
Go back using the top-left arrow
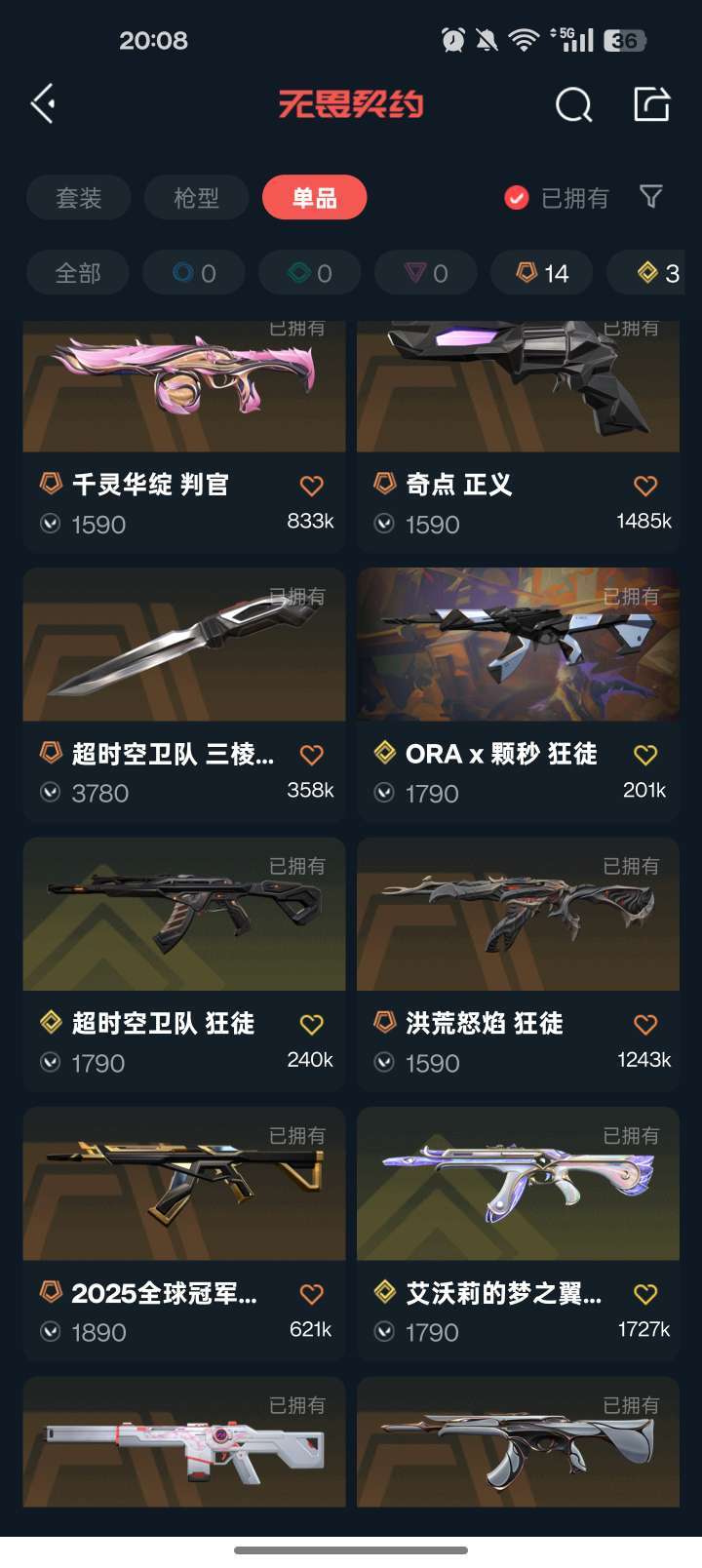point(43,103)
